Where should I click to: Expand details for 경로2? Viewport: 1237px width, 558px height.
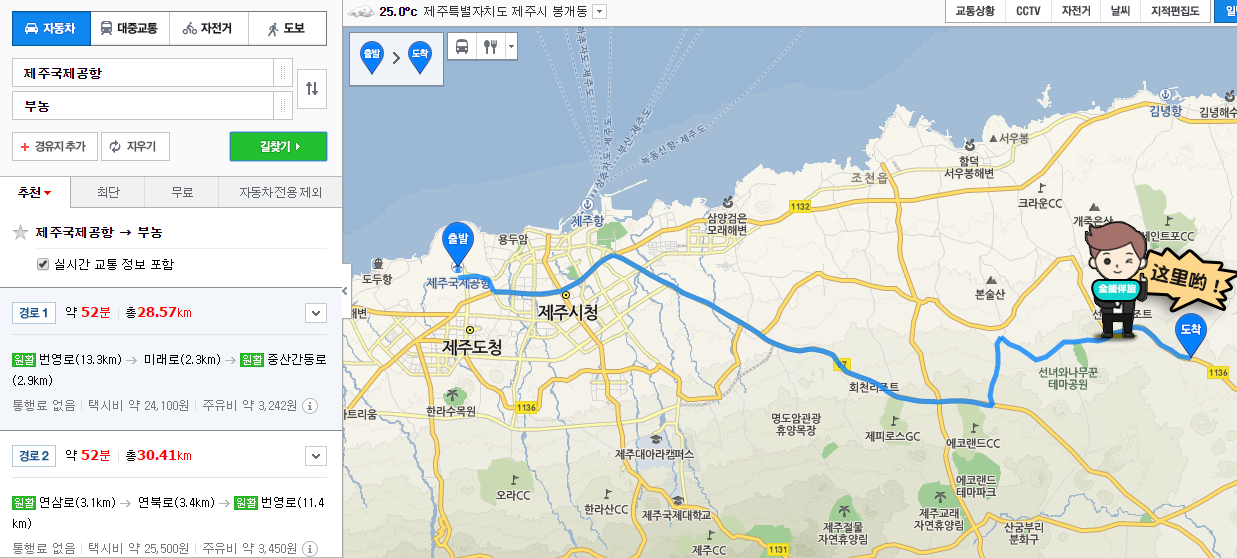click(316, 456)
